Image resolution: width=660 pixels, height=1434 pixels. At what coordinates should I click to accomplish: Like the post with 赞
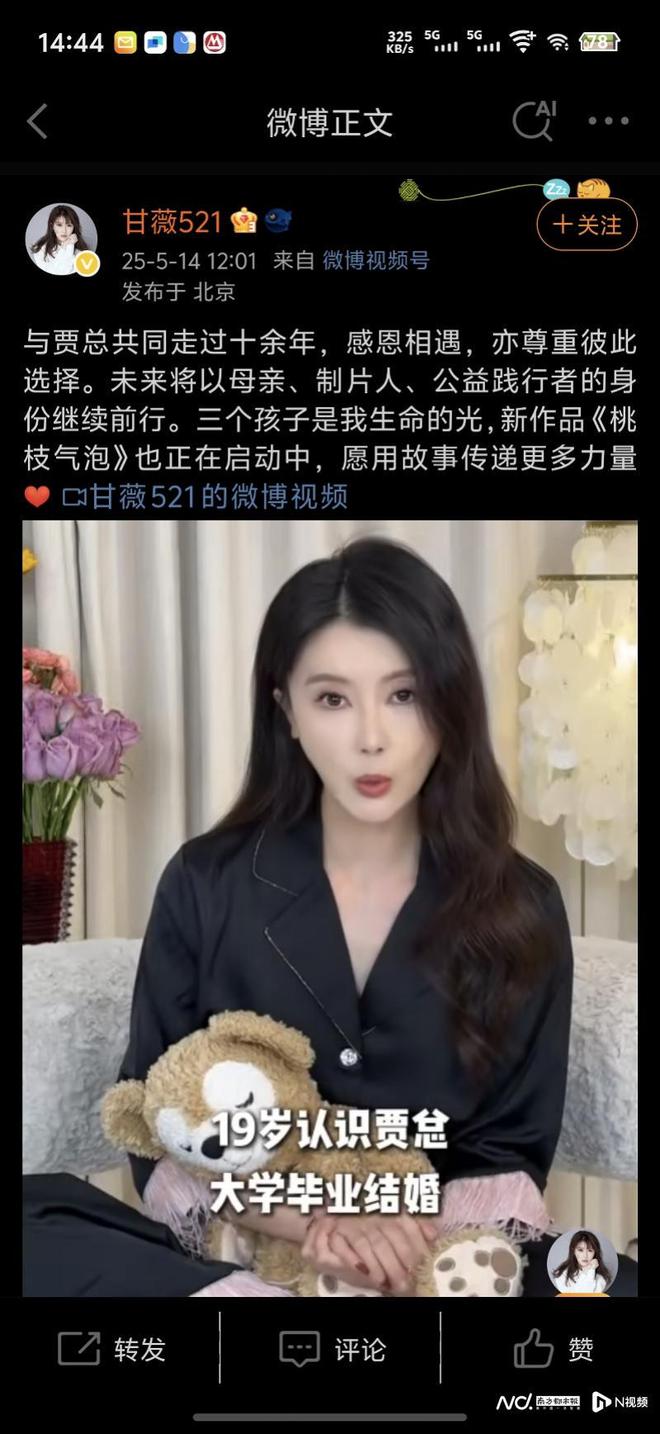coord(553,1349)
